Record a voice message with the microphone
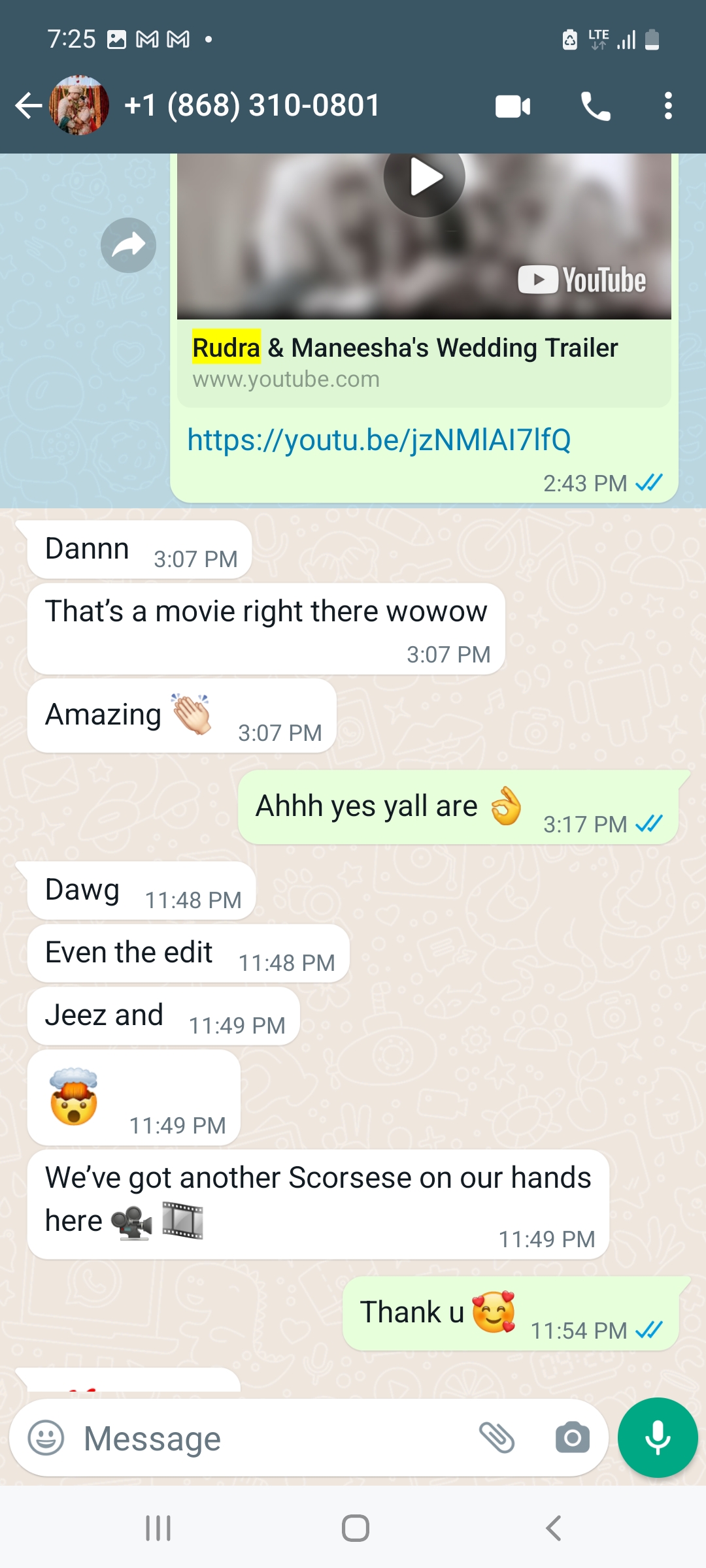706x1568 pixels. (x=658, y=1438)
